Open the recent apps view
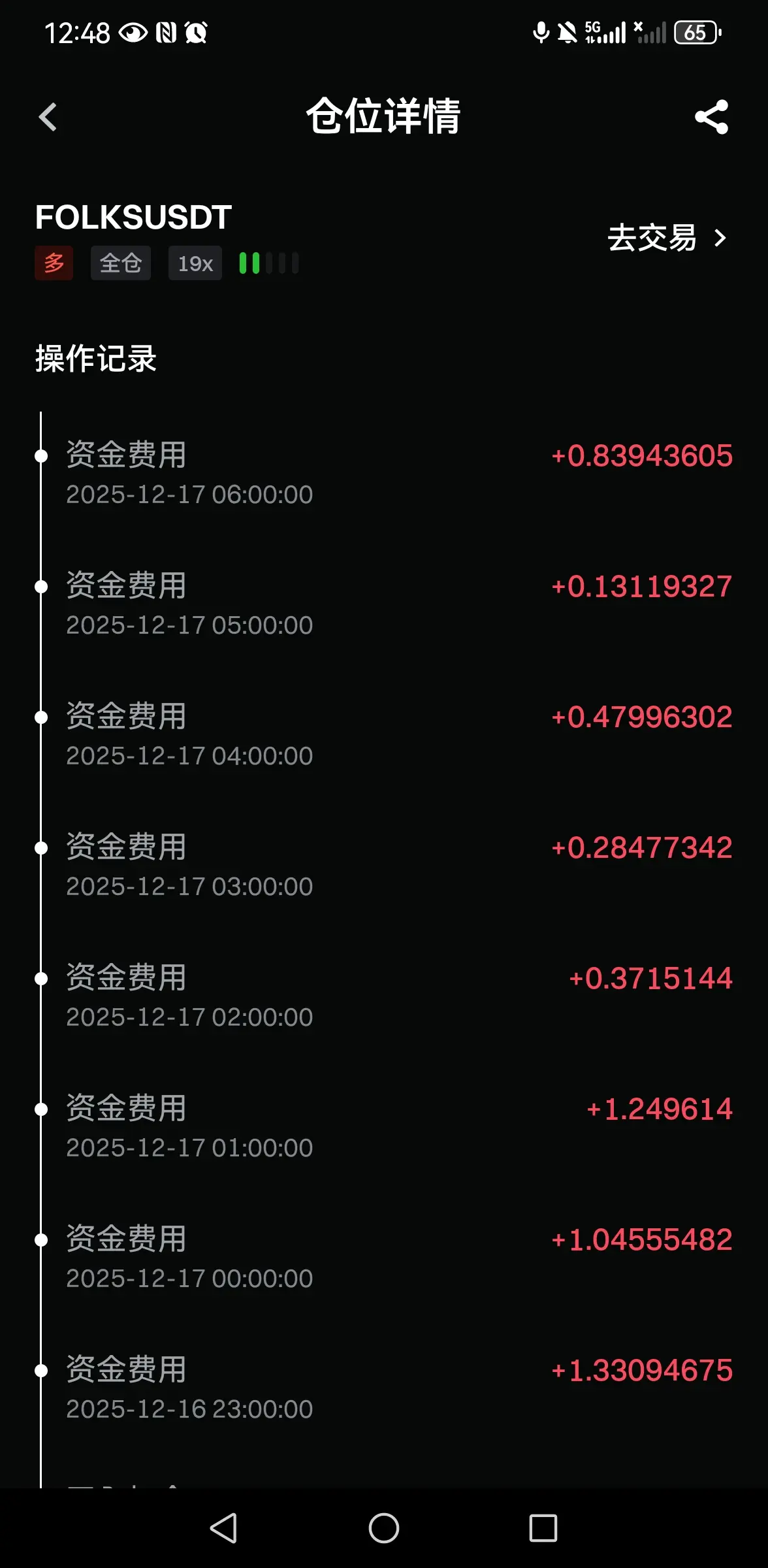The height and width of the screenshot is (1568, 768). [x=543, y=1528]
